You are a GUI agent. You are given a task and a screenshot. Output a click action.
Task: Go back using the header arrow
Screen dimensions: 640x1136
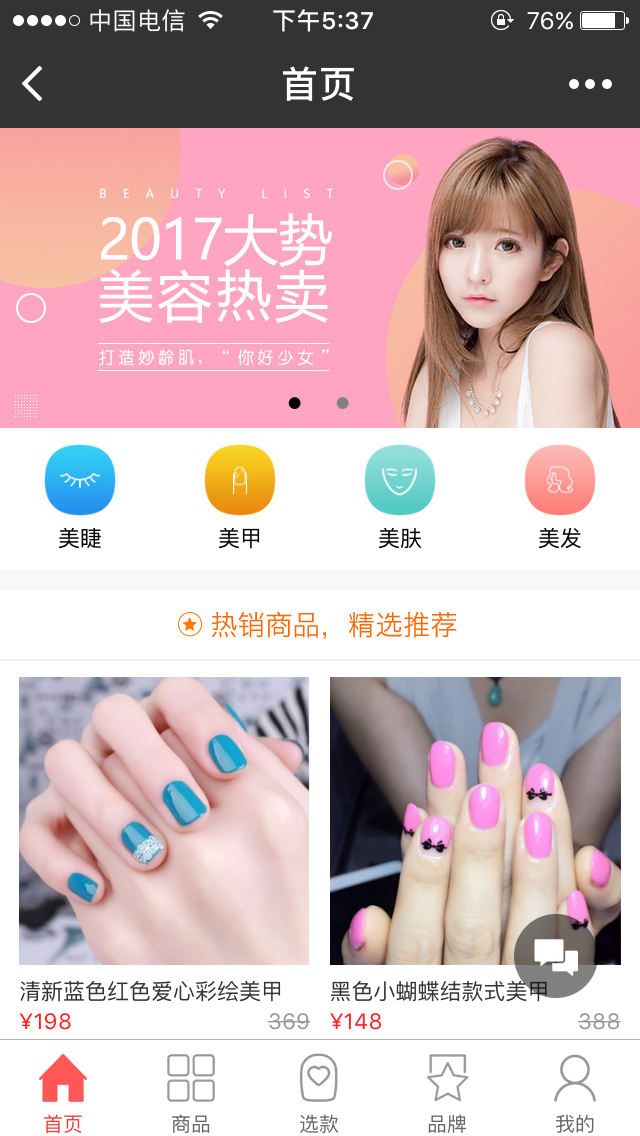tap(33, 84)
